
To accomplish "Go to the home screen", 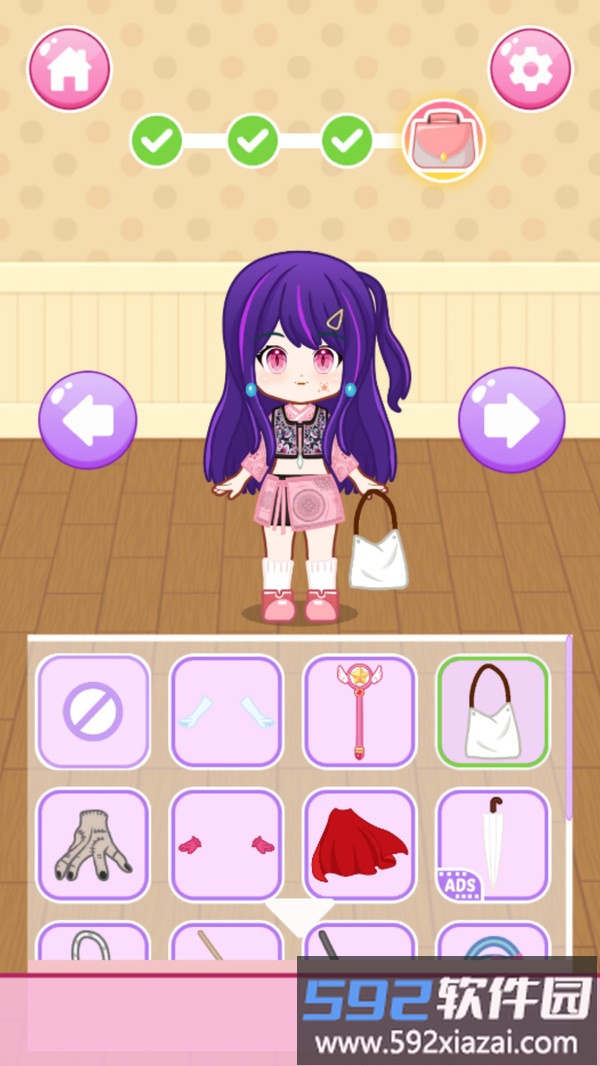I will 69,68.
